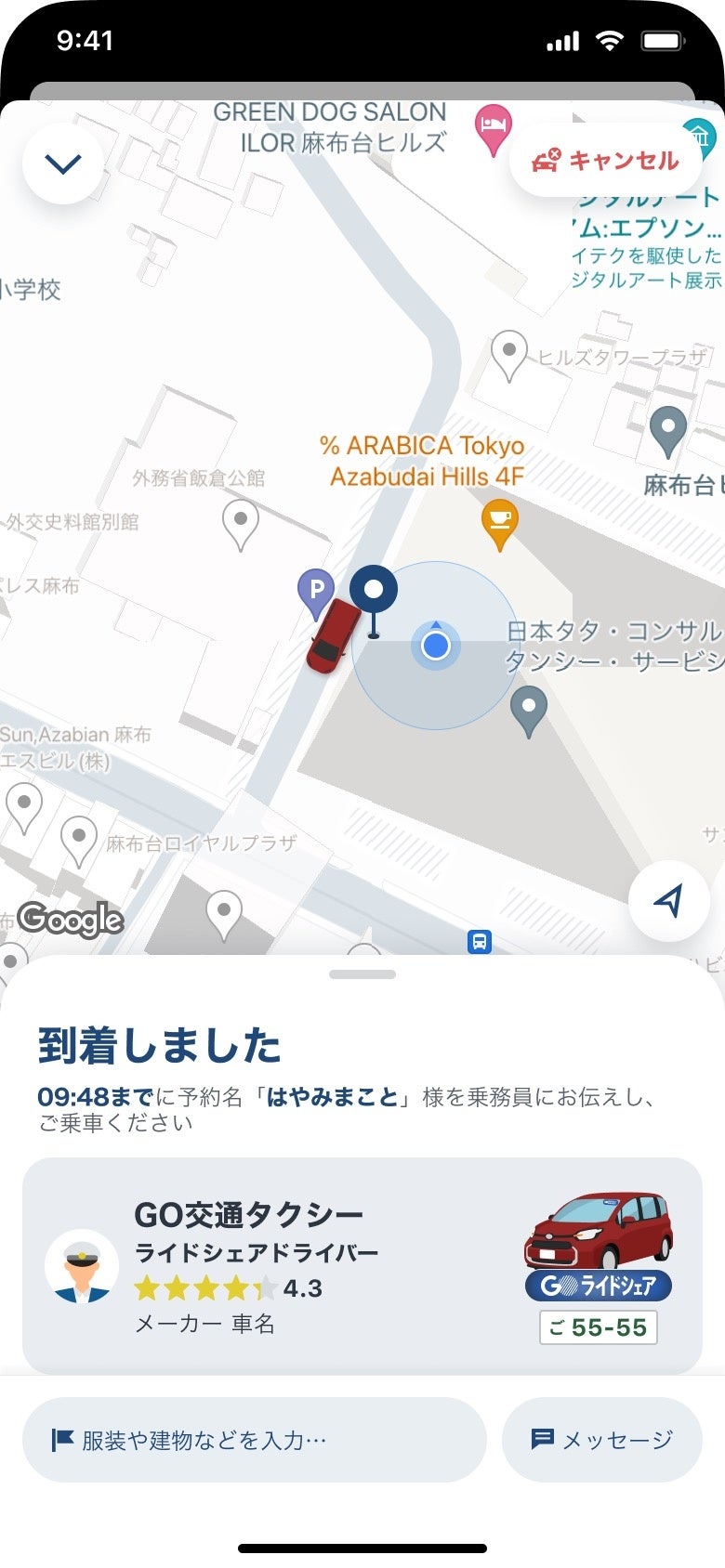Open the GO交通タクシー driver card
725x1568 pixels.
(362, 1265)
